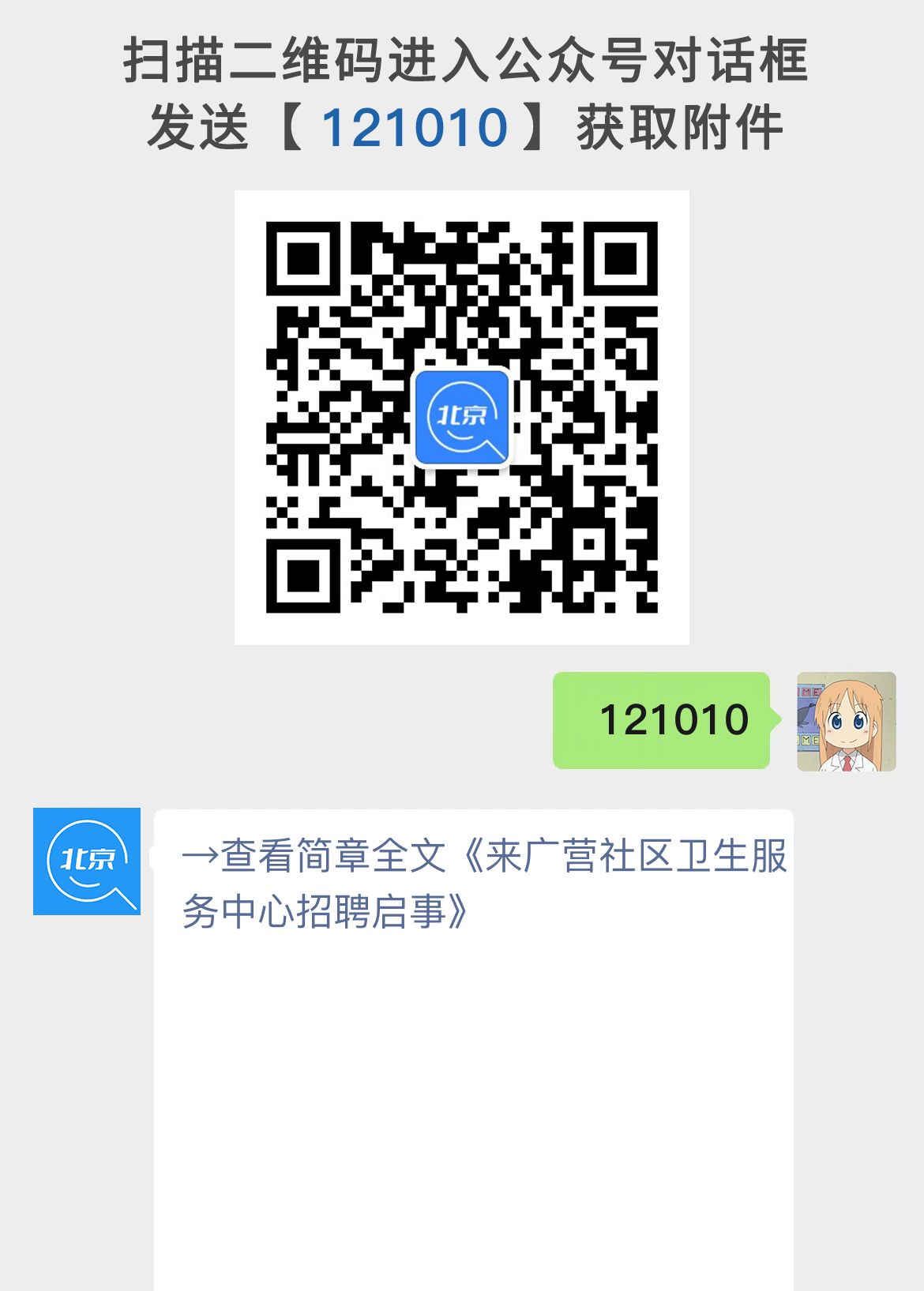
Task: Tap the 发送 text at the header start
Action: coord(197,125)
